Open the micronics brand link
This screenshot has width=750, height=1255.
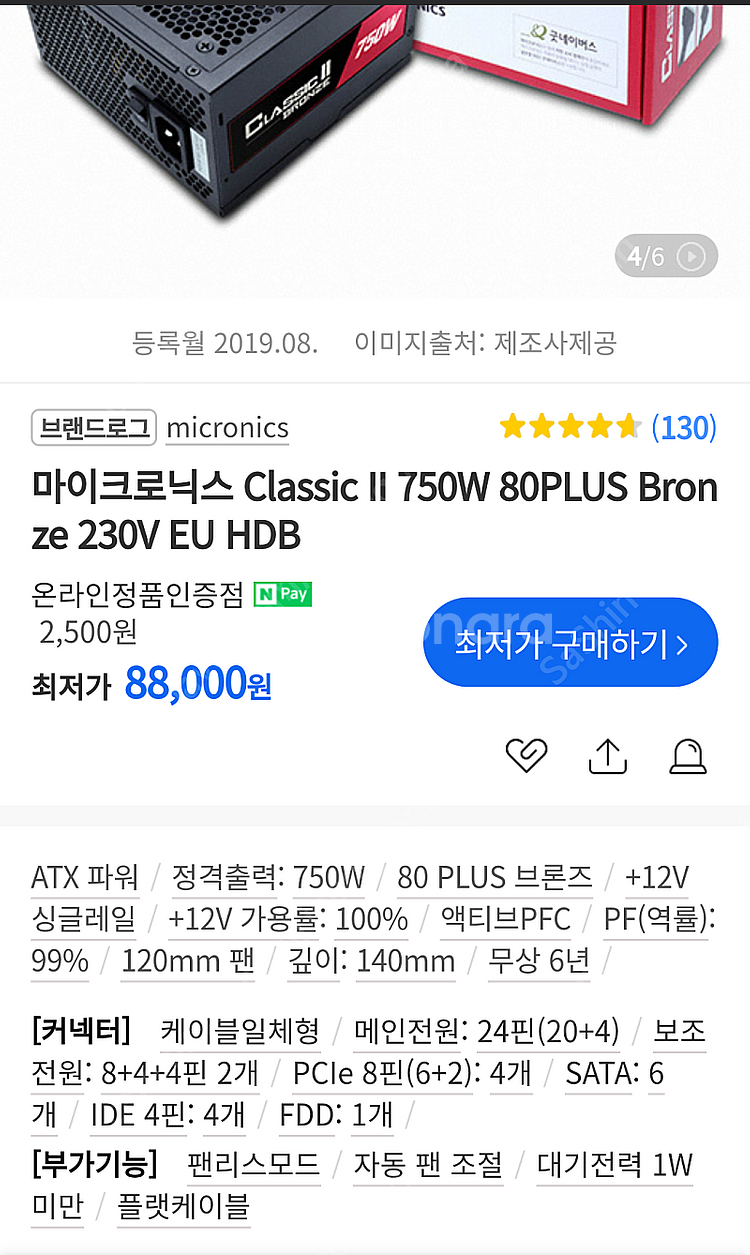(227, 428)
